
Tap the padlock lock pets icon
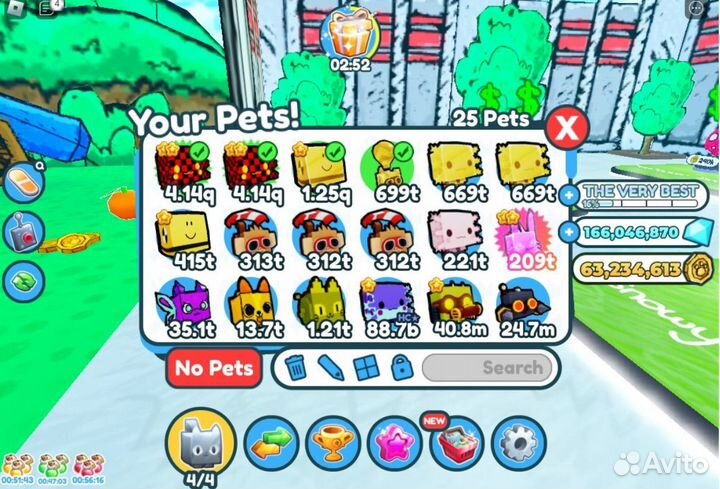401,368
